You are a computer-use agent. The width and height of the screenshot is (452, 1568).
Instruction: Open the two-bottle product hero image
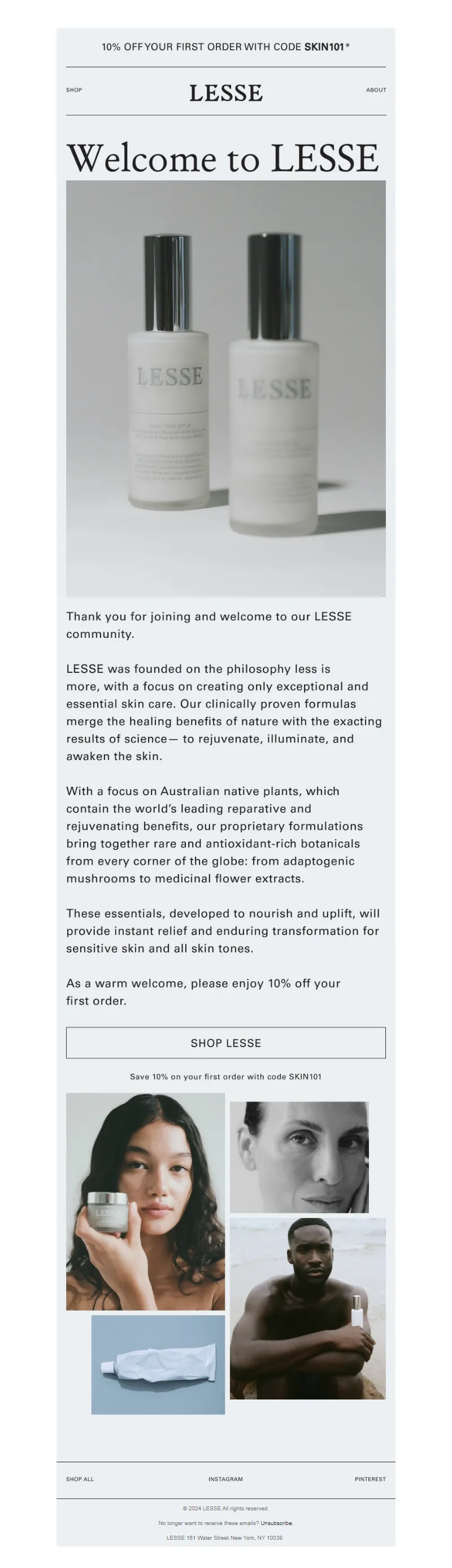[225, 388]
